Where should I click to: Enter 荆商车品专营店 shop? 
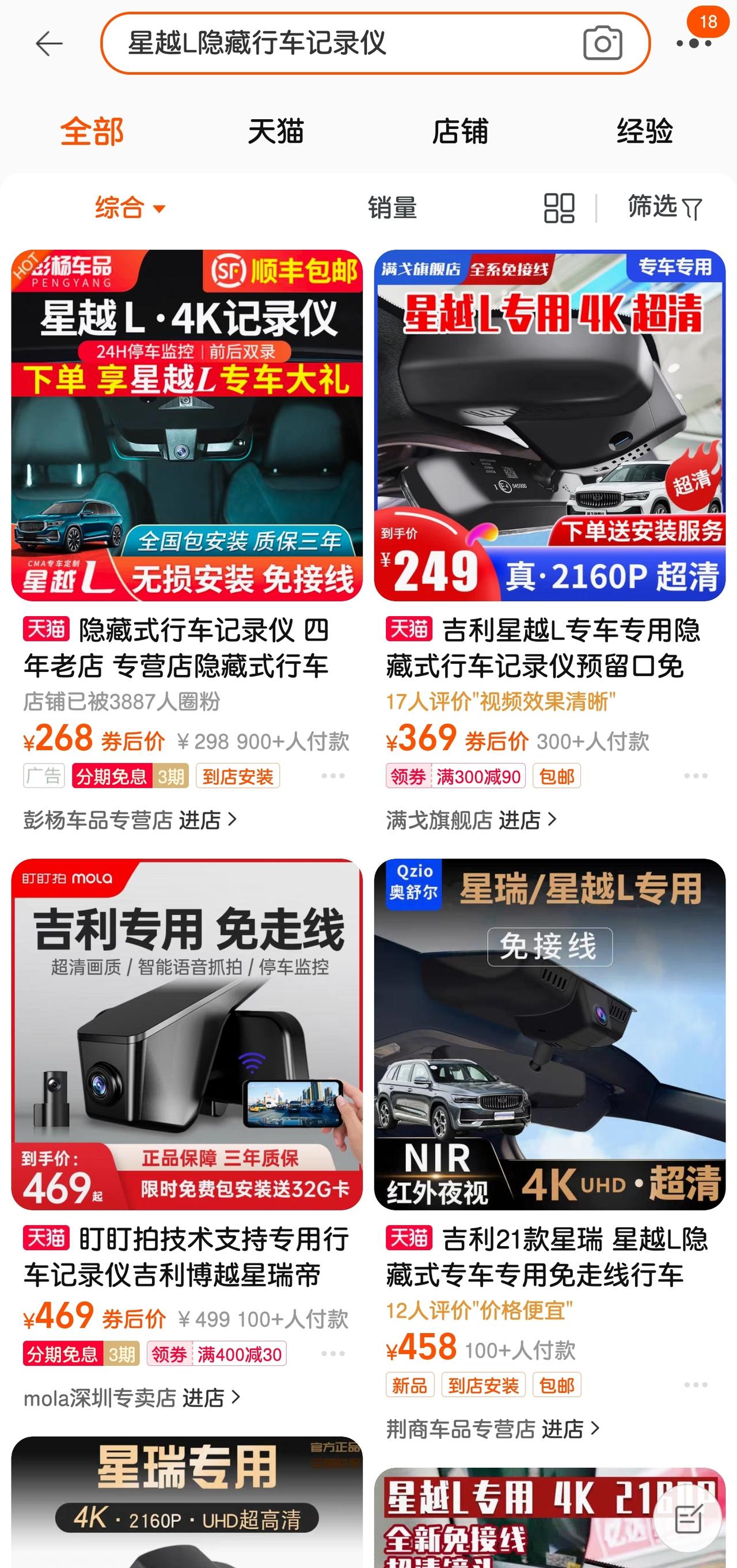click(x=493, y=1429)
